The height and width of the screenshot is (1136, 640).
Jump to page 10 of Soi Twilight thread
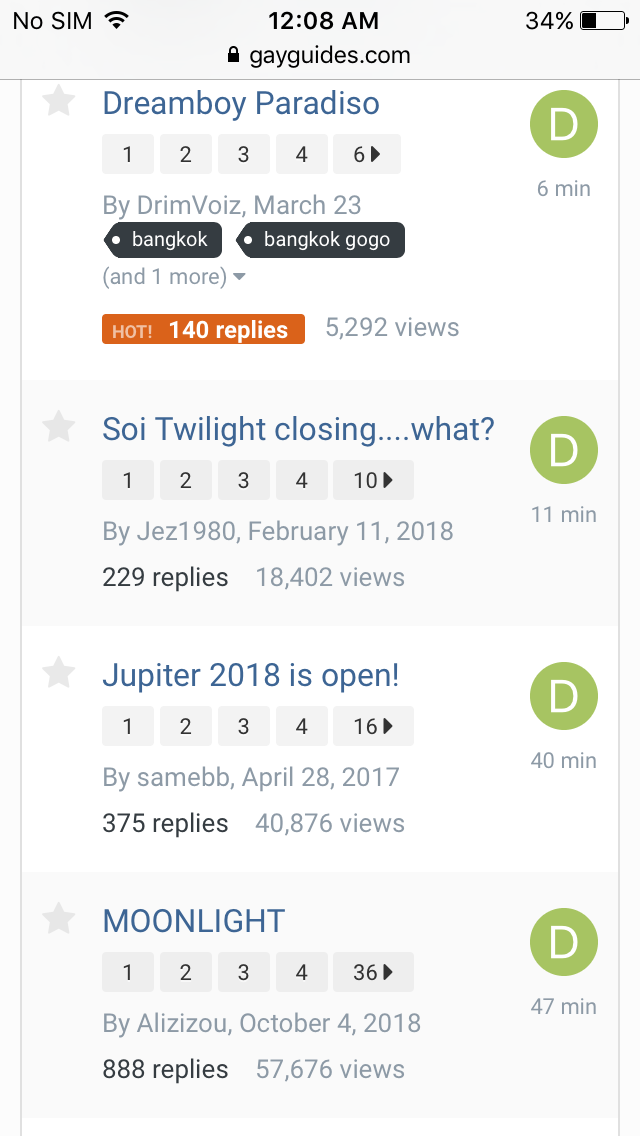pos(373,480)
